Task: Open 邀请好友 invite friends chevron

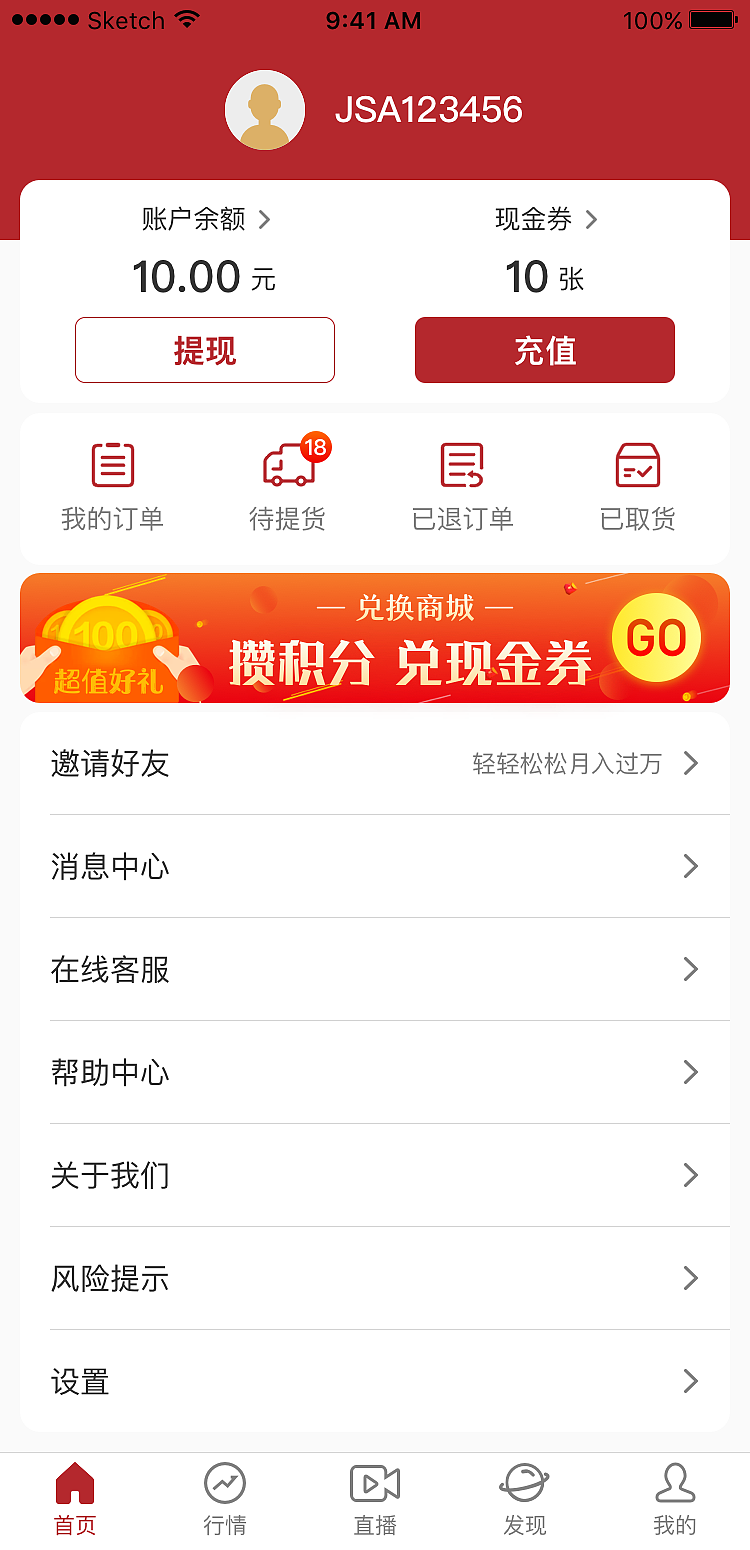Action: click(x=691, y=764)
